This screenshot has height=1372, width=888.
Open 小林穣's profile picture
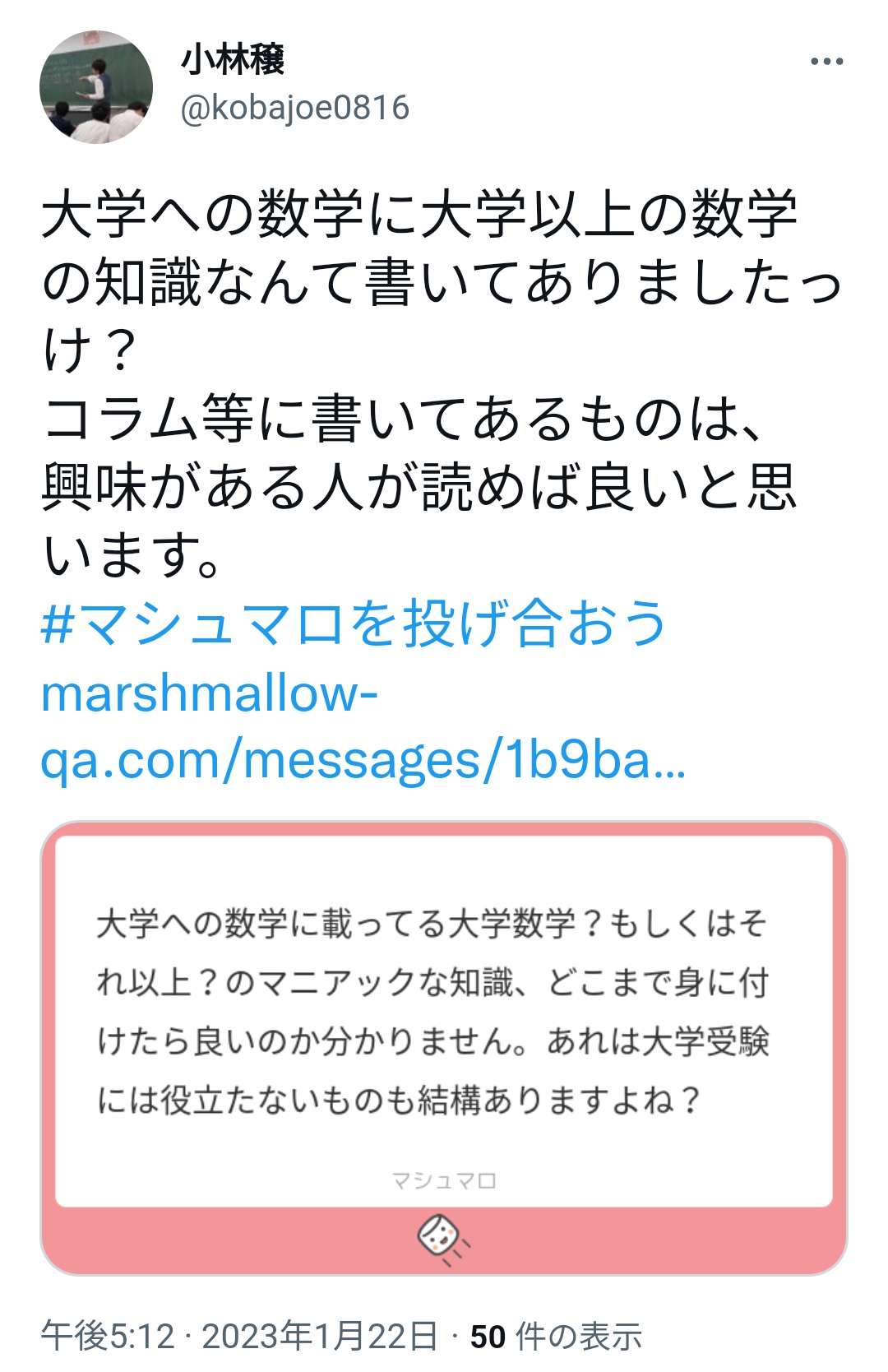click(x=96, y=87)
